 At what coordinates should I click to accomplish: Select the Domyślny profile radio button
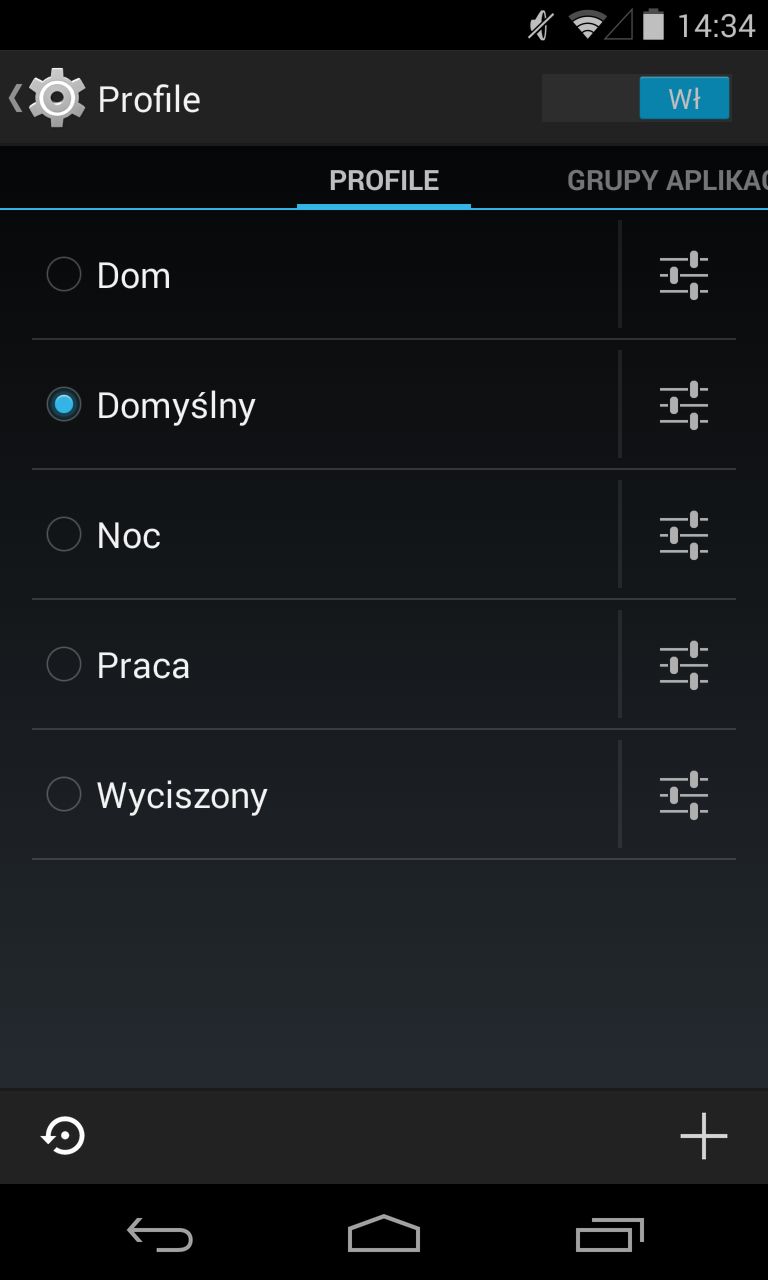64,404
